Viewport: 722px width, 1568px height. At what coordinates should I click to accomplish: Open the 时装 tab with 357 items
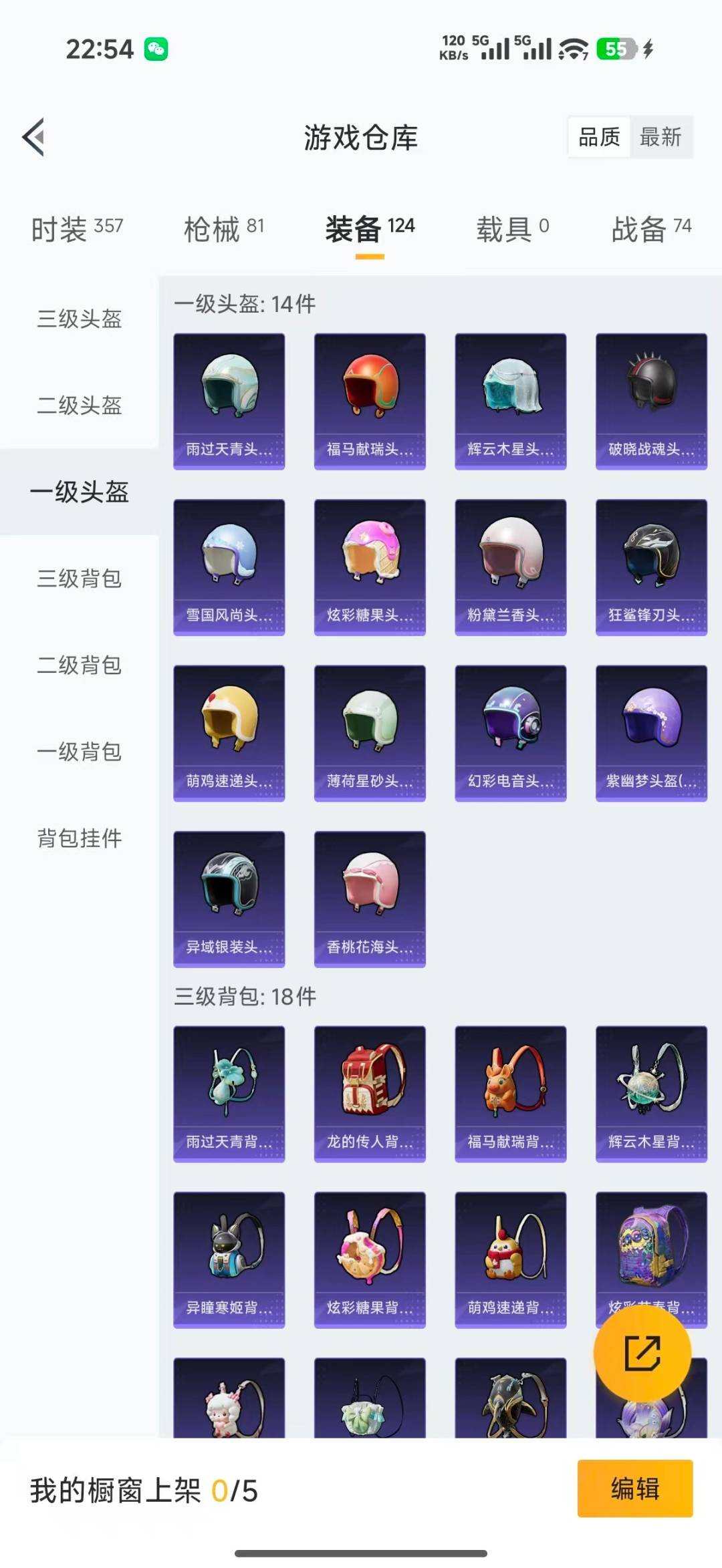(60, 228)
